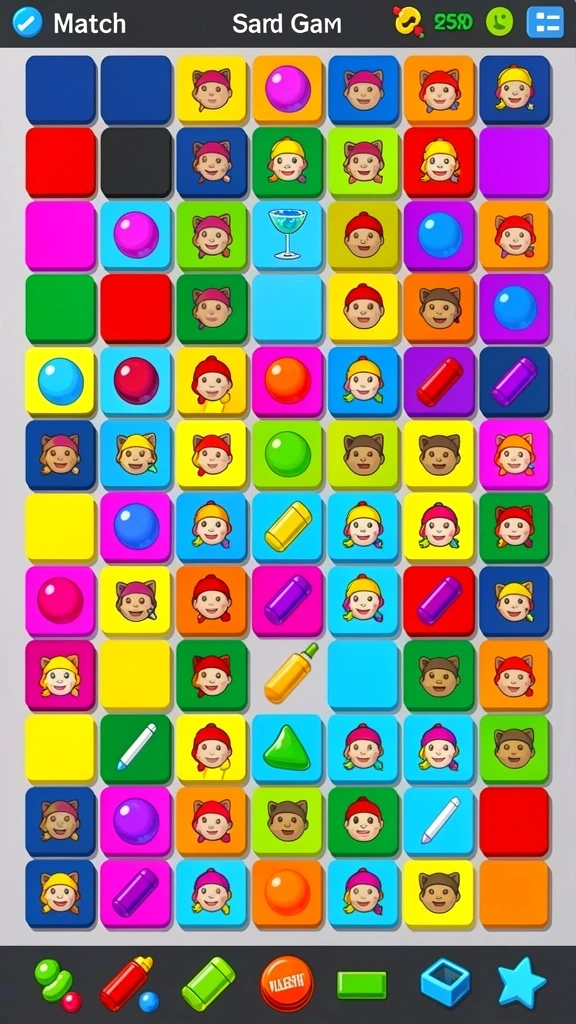The width and height of the screenshot is (576, 1024).
Task: Select the red bottle booster
Action: pos(129,984)
